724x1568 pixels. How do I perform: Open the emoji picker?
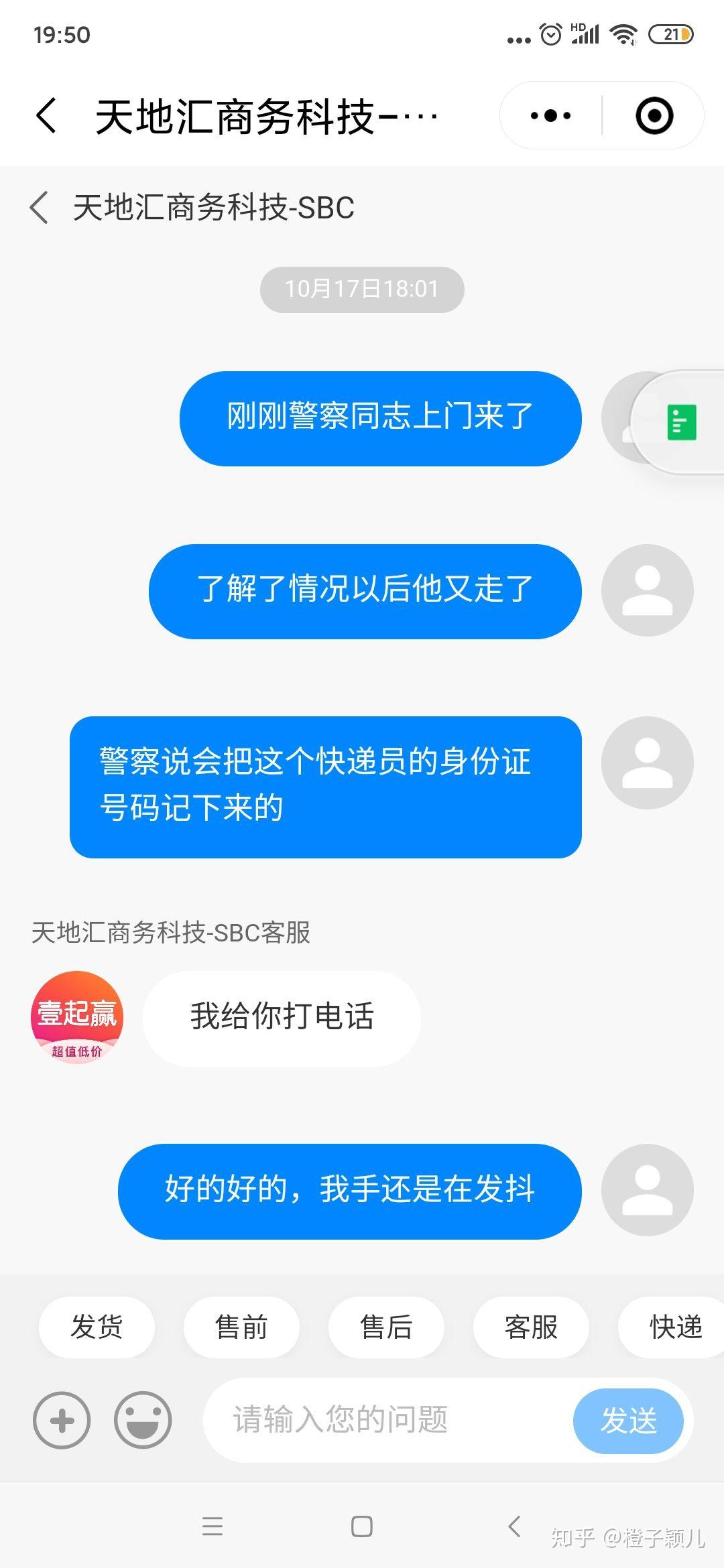pos(143,1420)
